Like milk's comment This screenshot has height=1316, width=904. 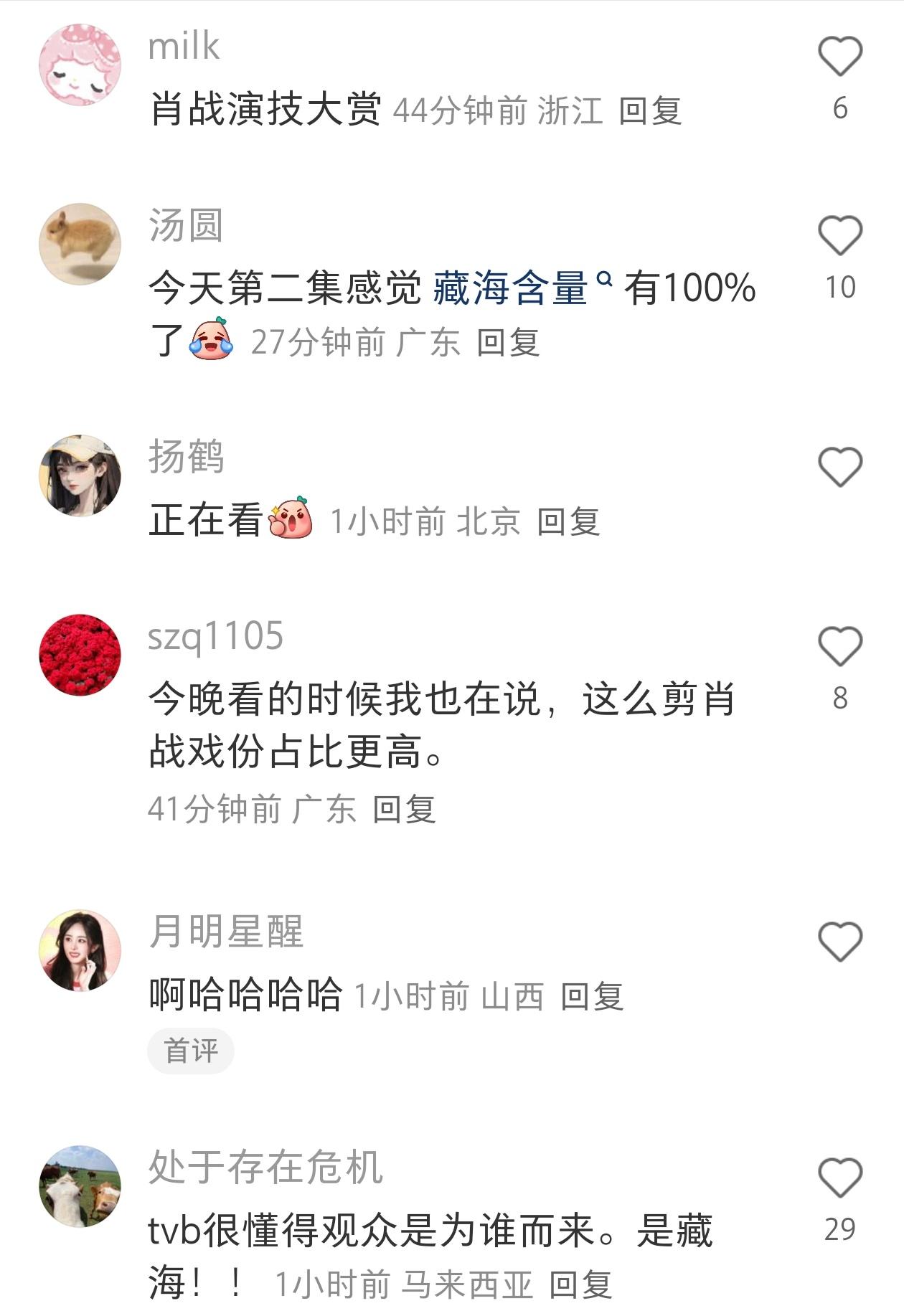[x=839, y=57]
